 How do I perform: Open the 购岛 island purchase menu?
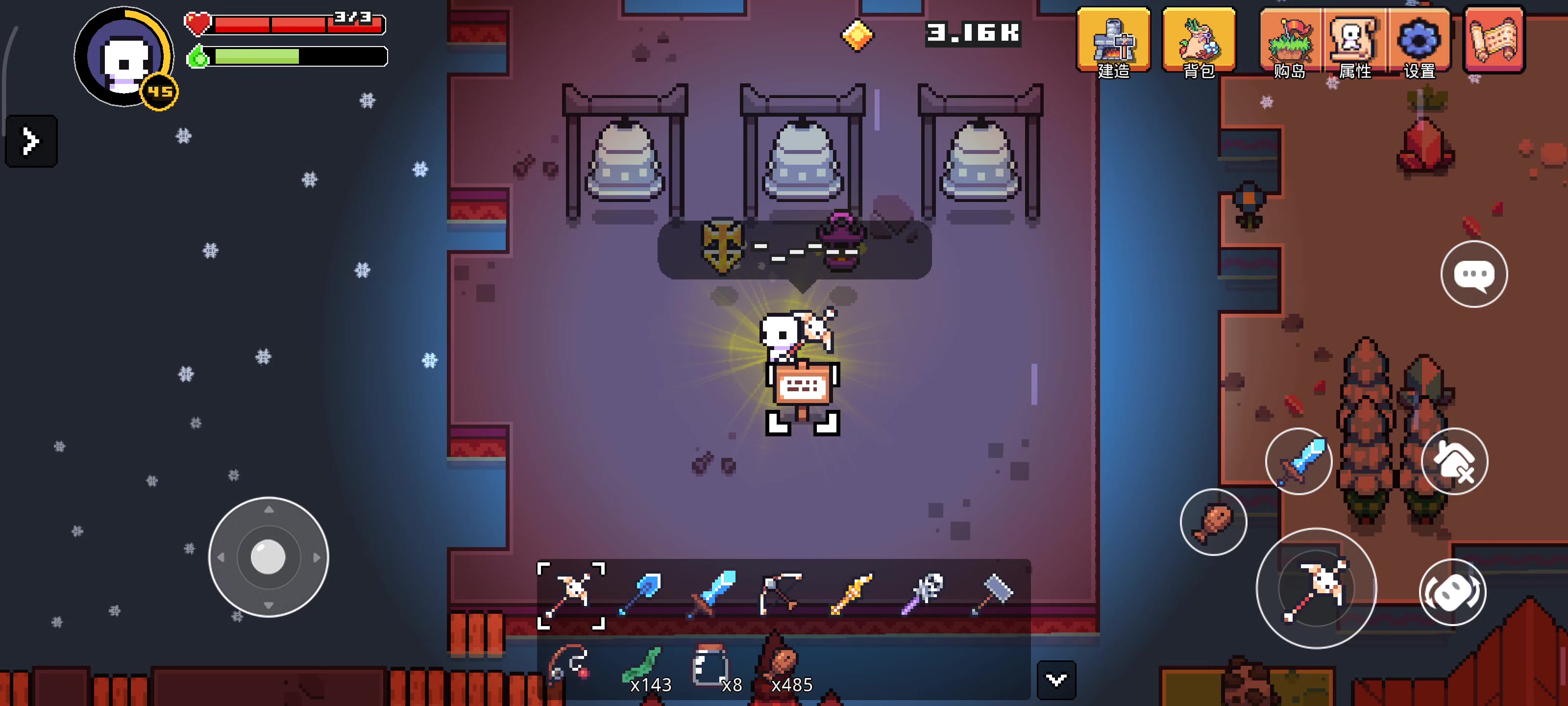[1290, 41]
